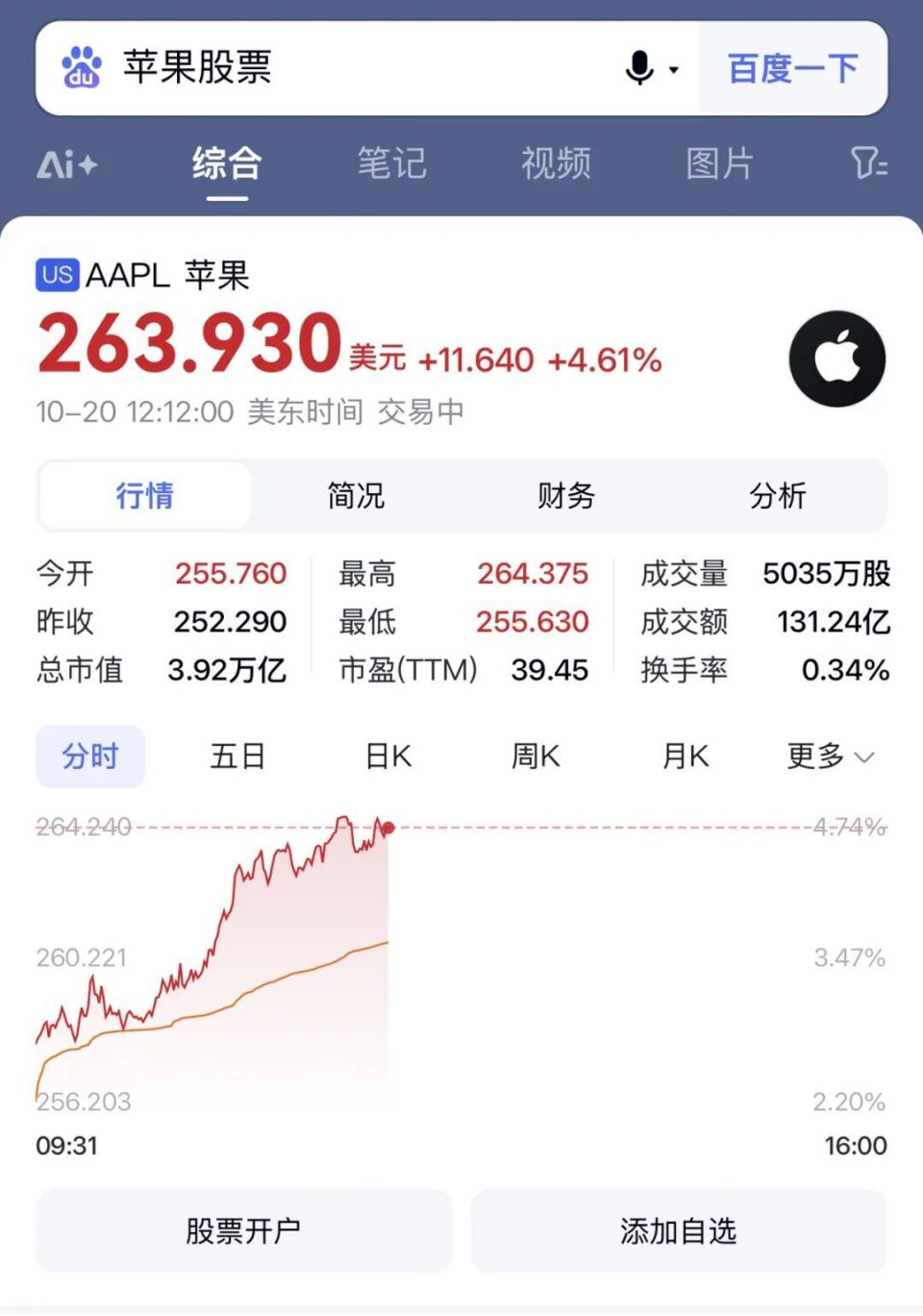The height and width of the screenshot is (1316, 923).
Task: Start voice search with the microphone icon
Action: pyautogui.click(x=640, y=68)
